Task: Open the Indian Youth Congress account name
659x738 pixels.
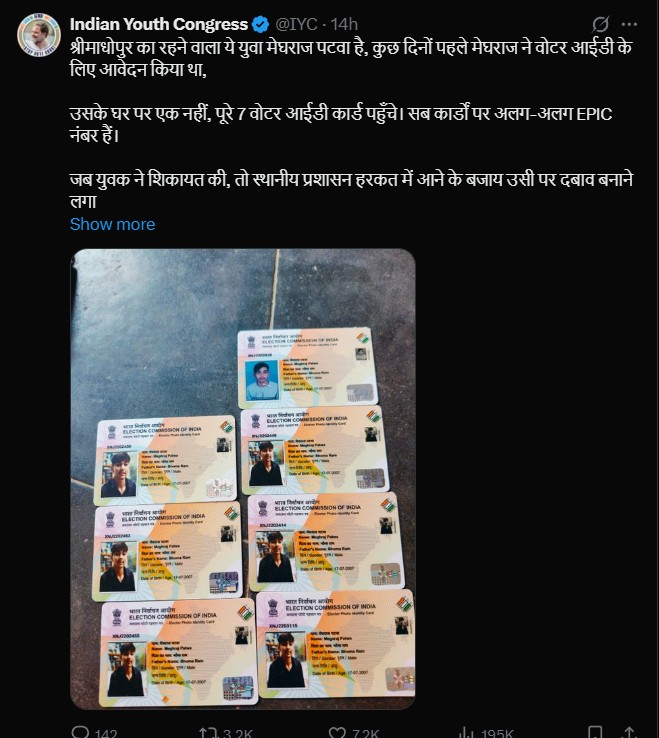Action: [159, 23]
